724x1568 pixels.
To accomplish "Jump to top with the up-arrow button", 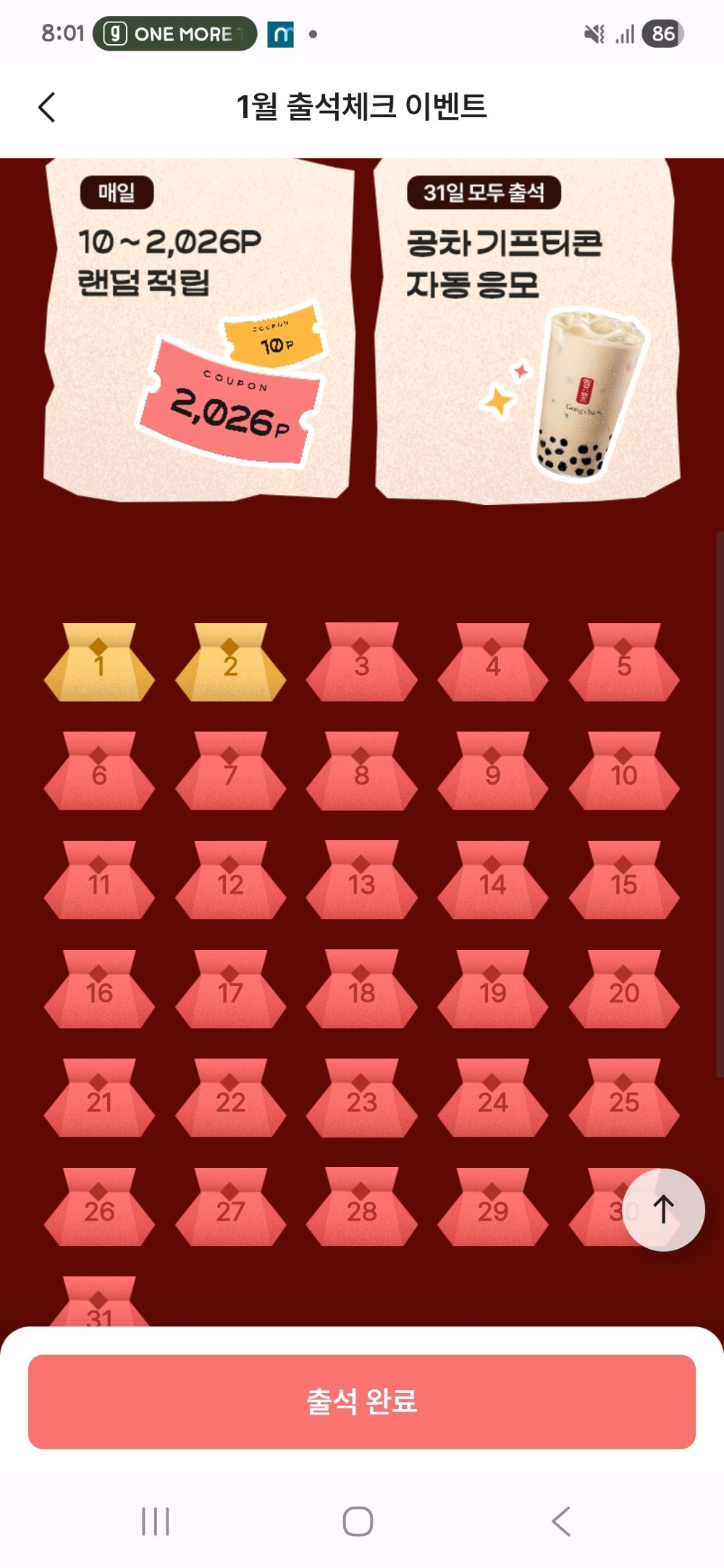I will tap(663, 1210).
